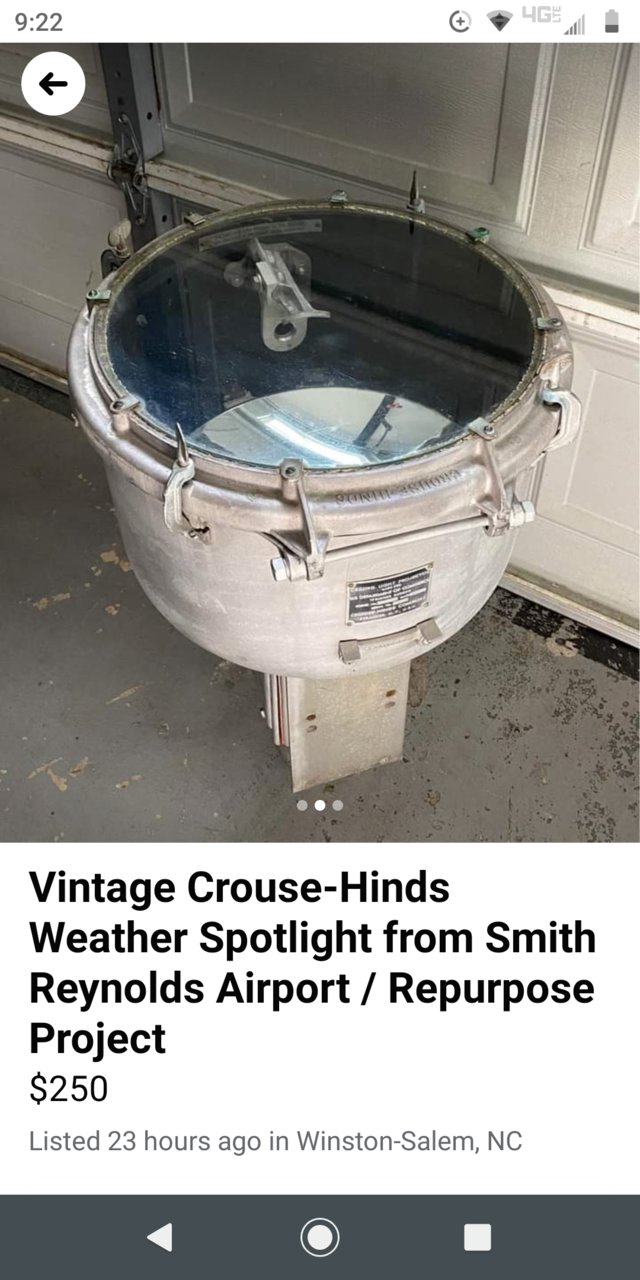Open the spotlight listing photo full screen

[320, 440]
